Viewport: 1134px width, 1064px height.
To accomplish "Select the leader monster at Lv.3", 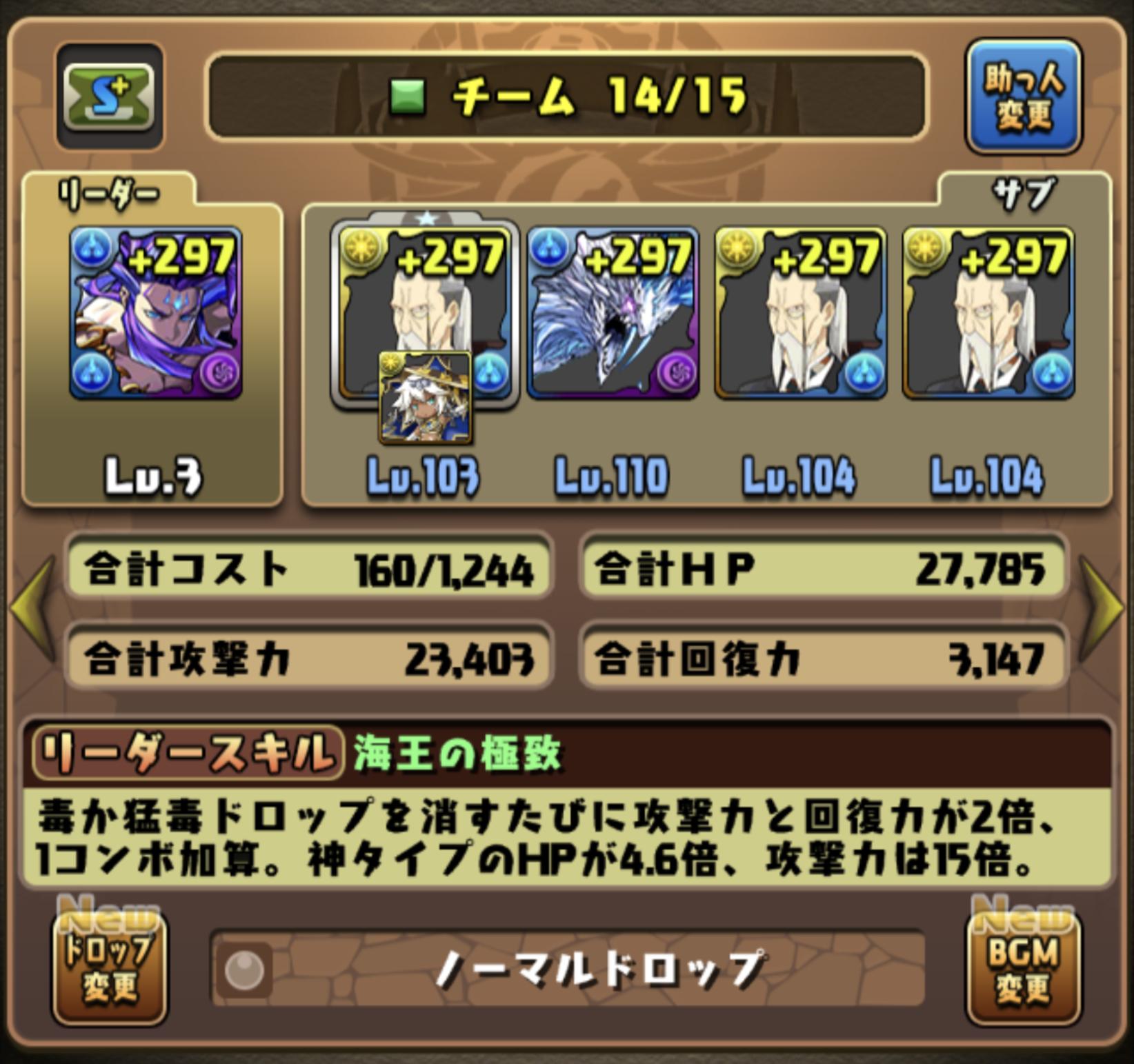I will [156, 314].
